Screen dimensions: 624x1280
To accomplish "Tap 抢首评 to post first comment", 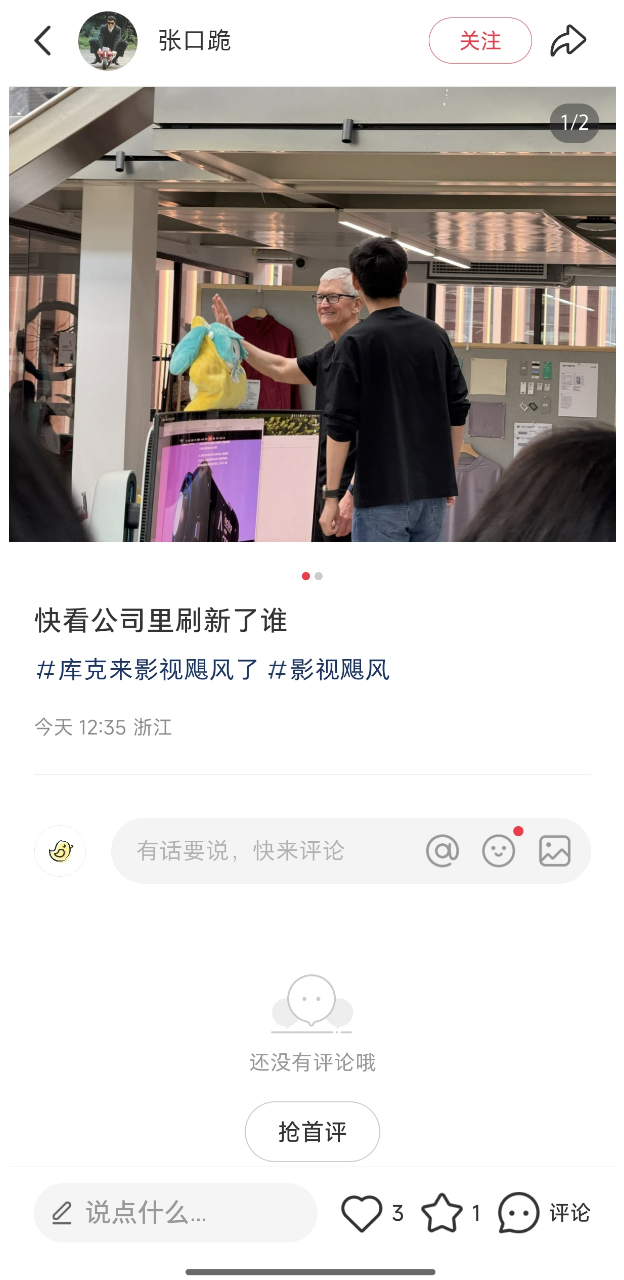I will (312, 1132).
